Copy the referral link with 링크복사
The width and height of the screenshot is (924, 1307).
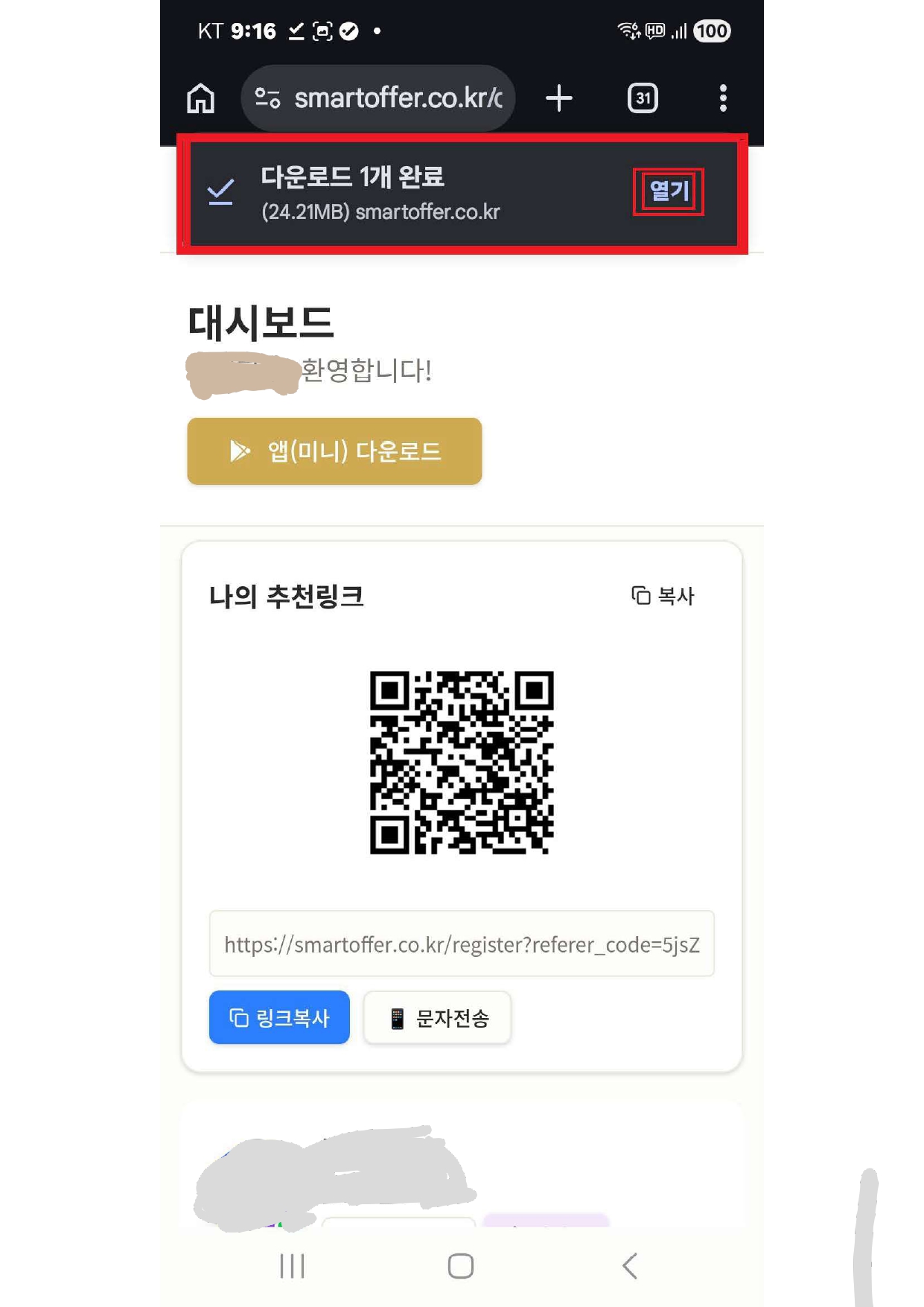[279, 1017]
